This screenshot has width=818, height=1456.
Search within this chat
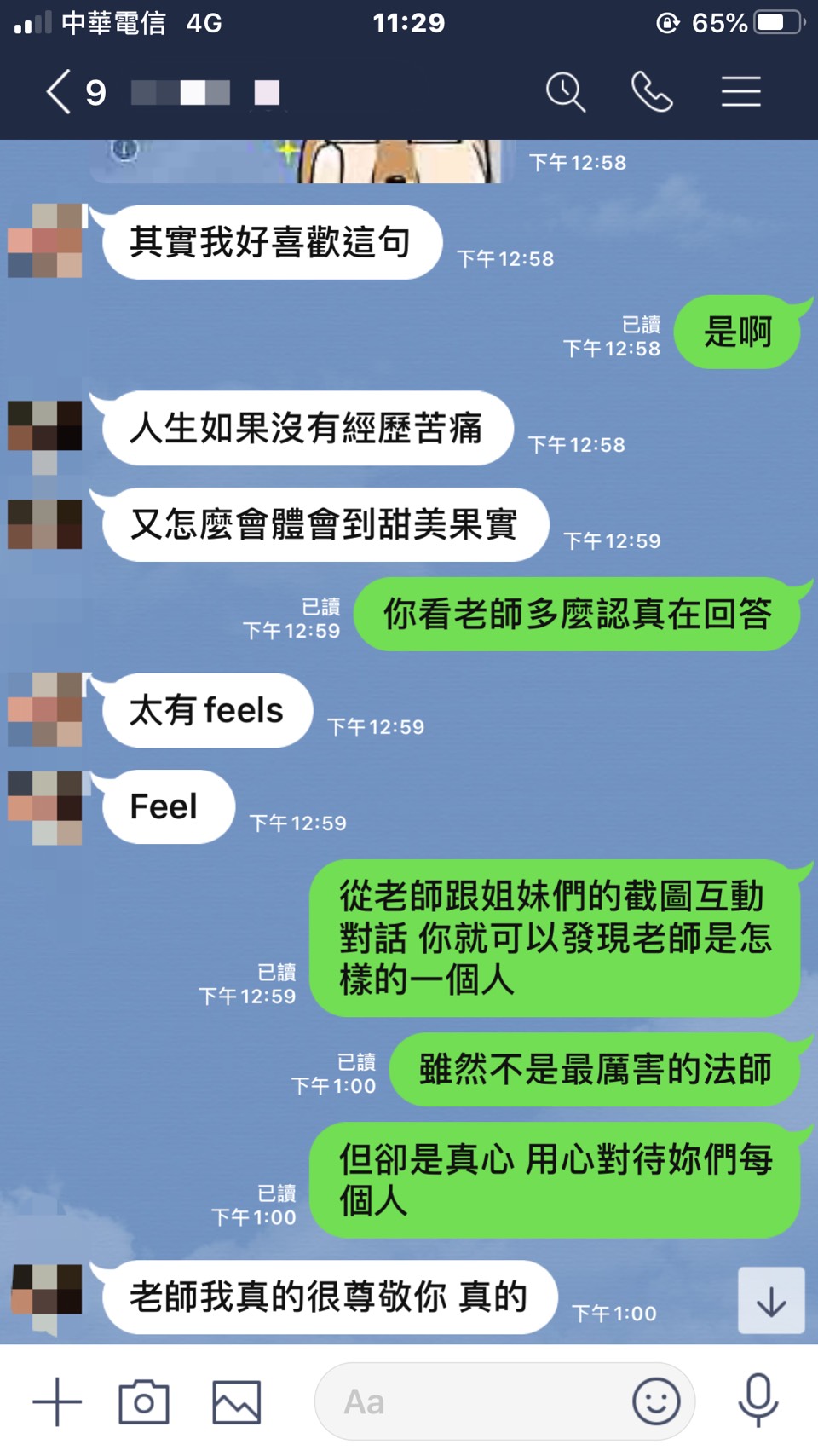tap(565, 92)
